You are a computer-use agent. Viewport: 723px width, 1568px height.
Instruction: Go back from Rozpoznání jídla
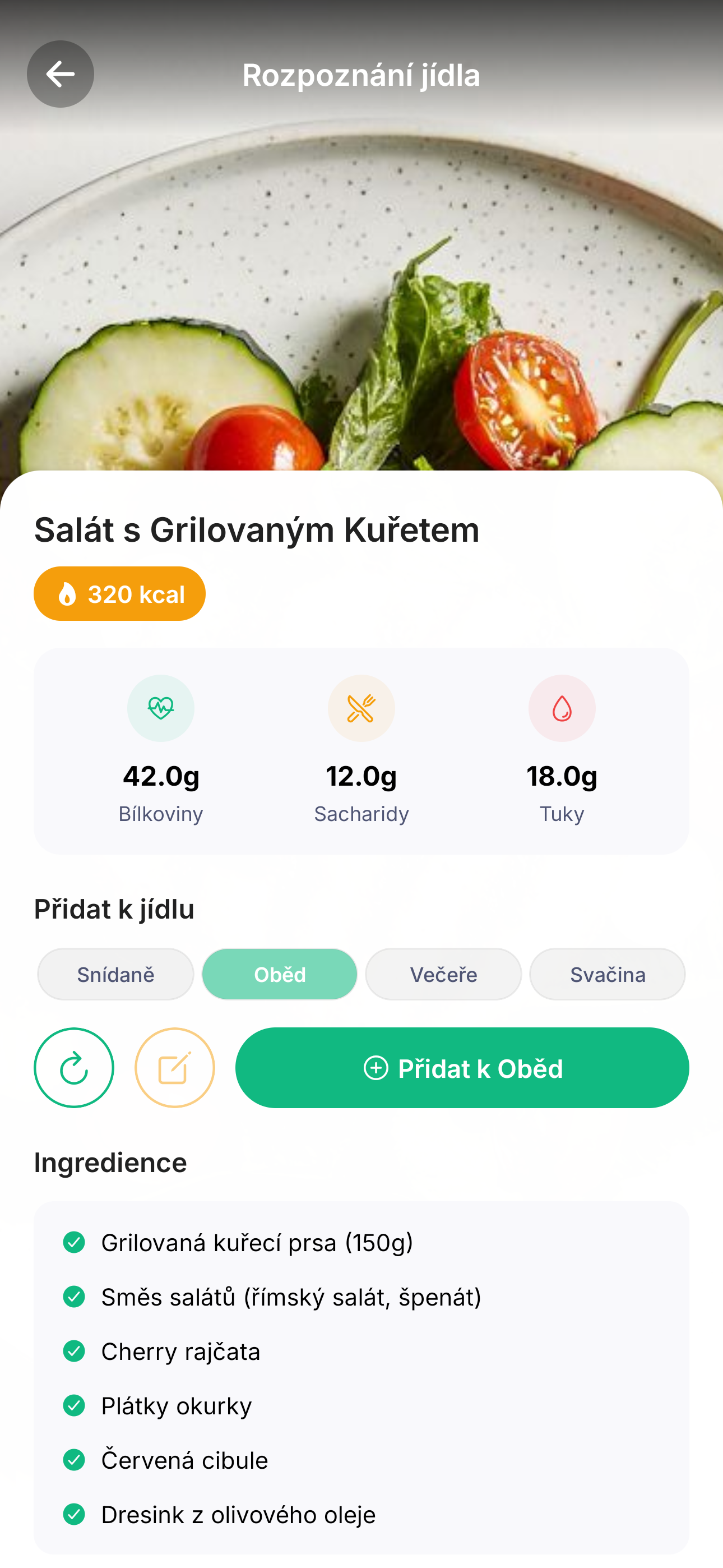(61, 74)
